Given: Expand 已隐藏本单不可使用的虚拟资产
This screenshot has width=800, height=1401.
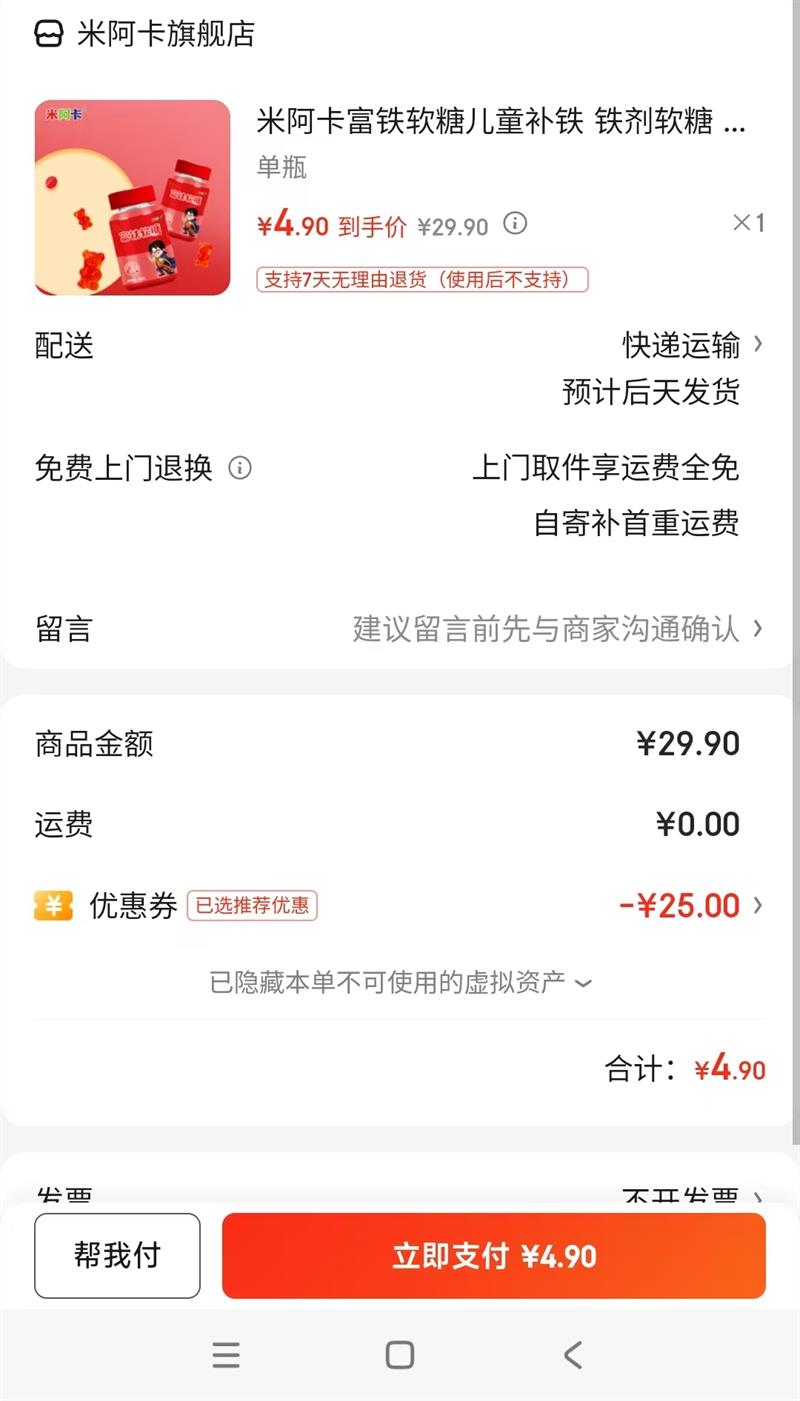Looking at the screenshot, I should click(400, 983).
